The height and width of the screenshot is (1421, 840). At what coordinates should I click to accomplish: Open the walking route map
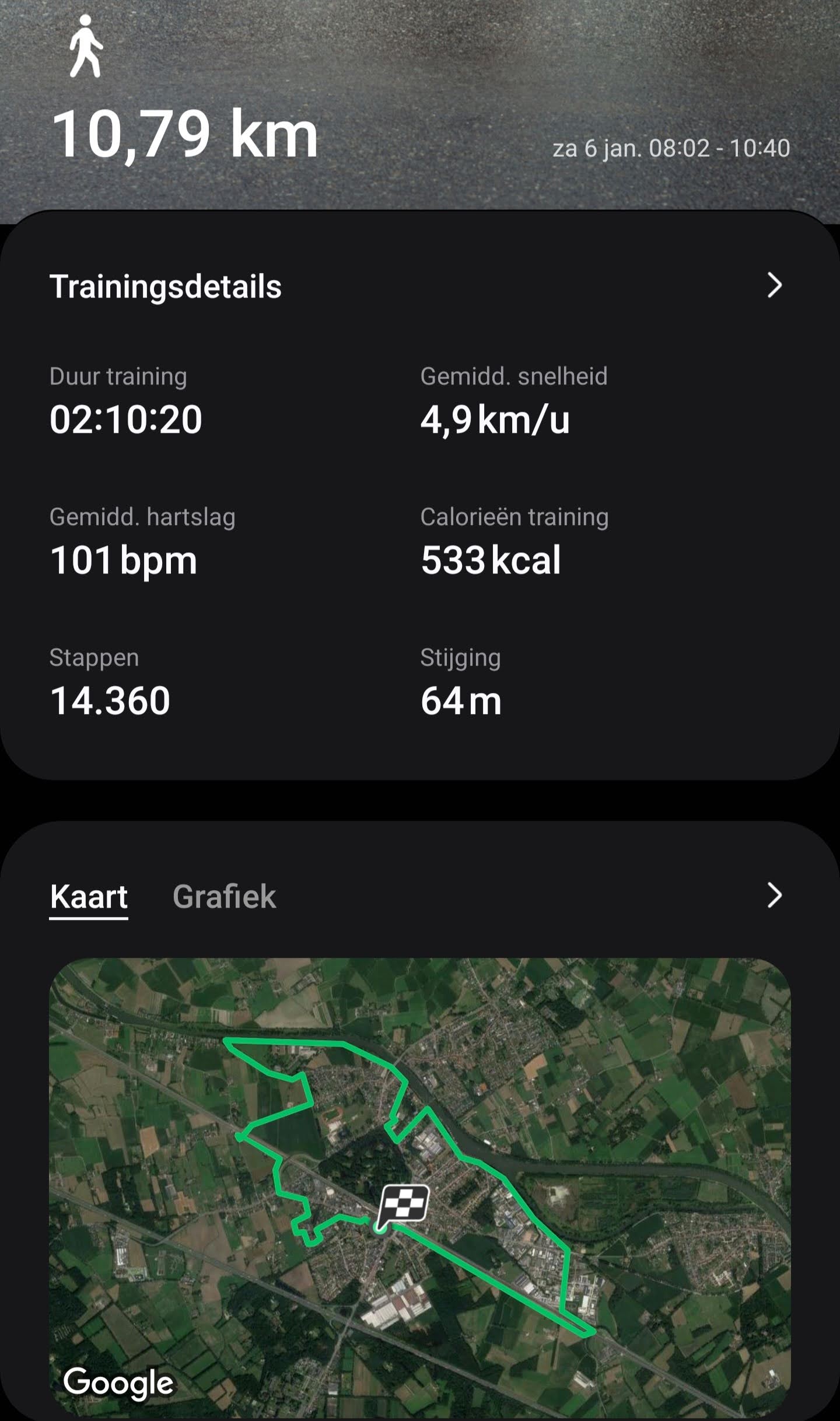click(420, 1184)
